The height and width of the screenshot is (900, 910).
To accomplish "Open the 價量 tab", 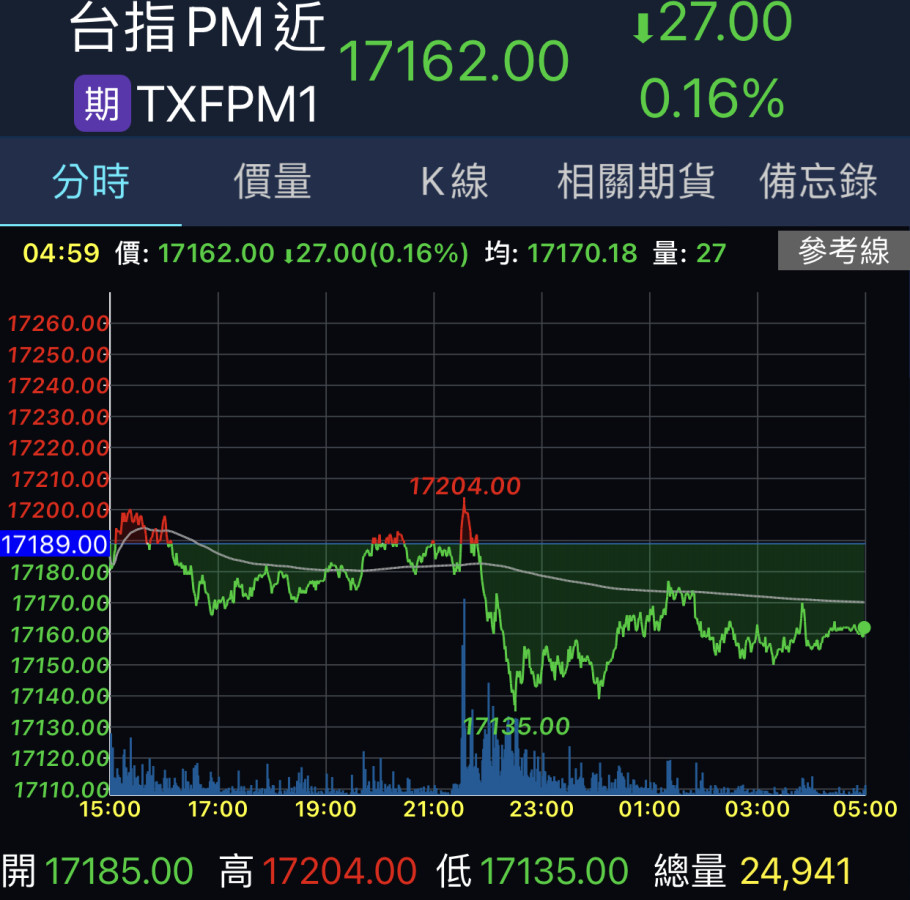I will (x=272, y=183).
